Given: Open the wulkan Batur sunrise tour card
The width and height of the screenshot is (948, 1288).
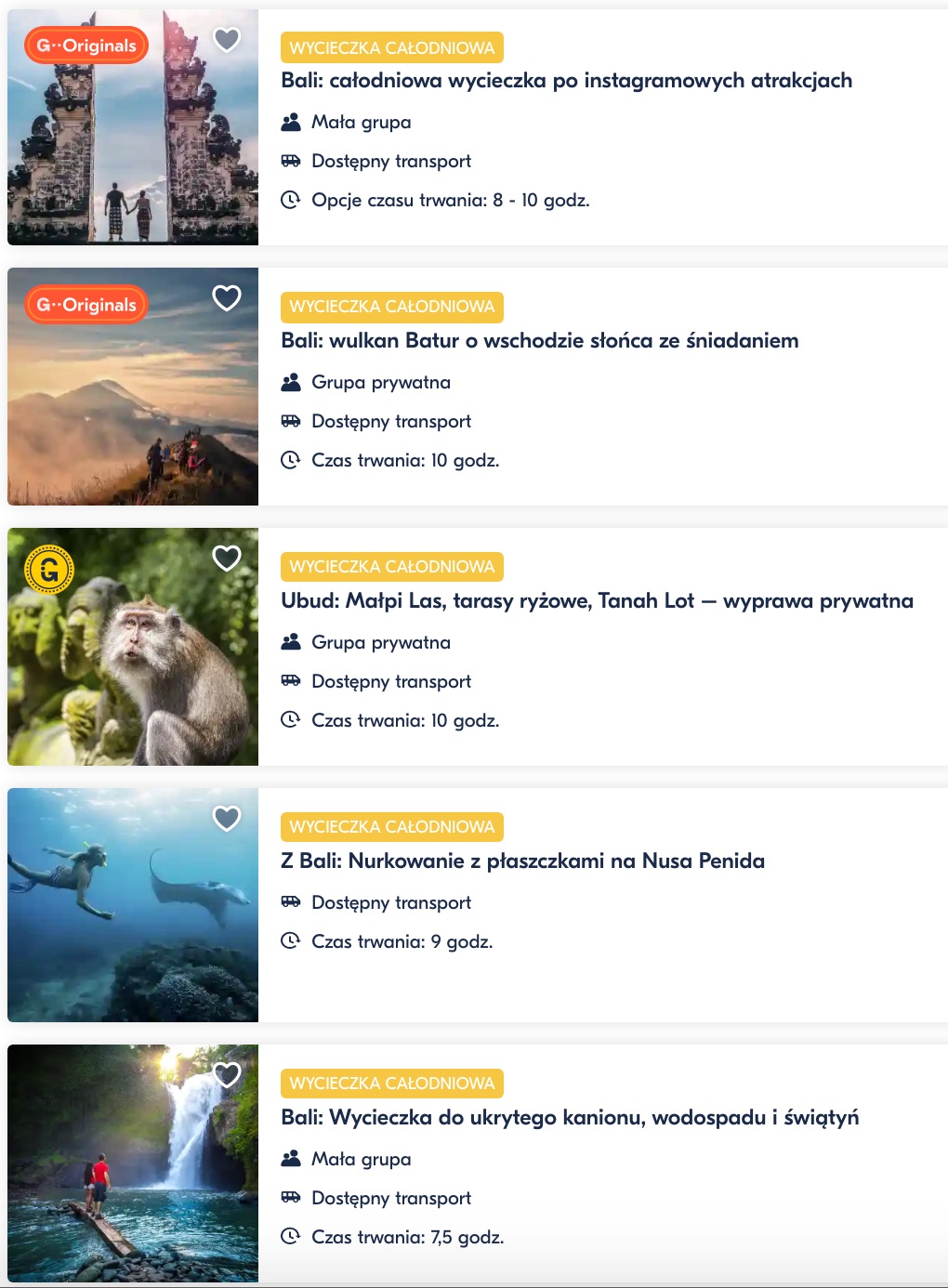Looking at the screenshot, I should click(539, 341).
